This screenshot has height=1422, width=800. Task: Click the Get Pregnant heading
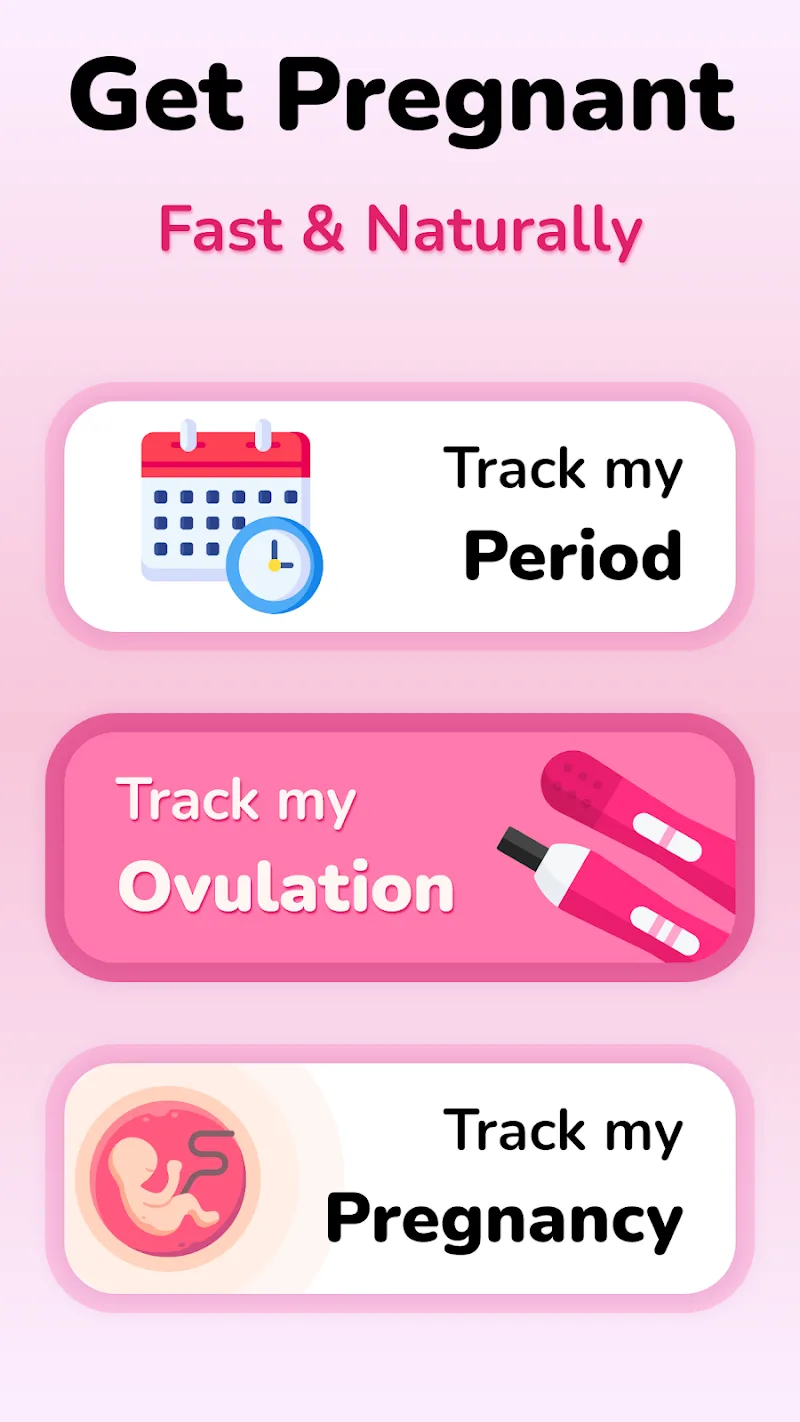tap(400, 96)
